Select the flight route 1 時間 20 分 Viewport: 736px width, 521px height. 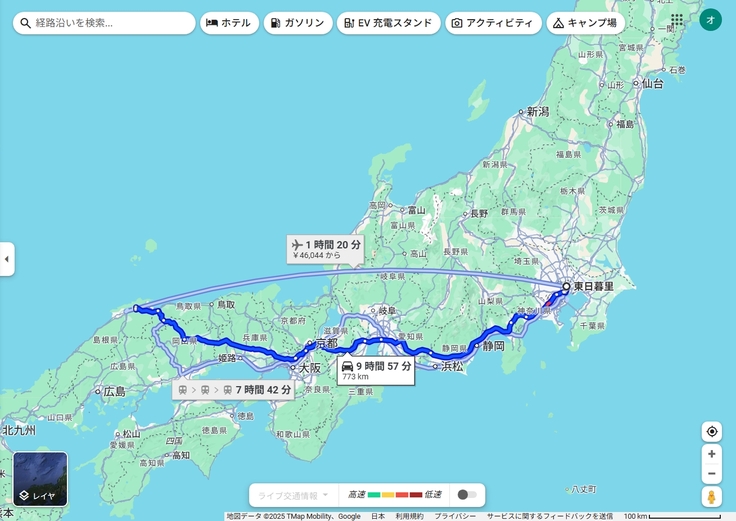326,248
